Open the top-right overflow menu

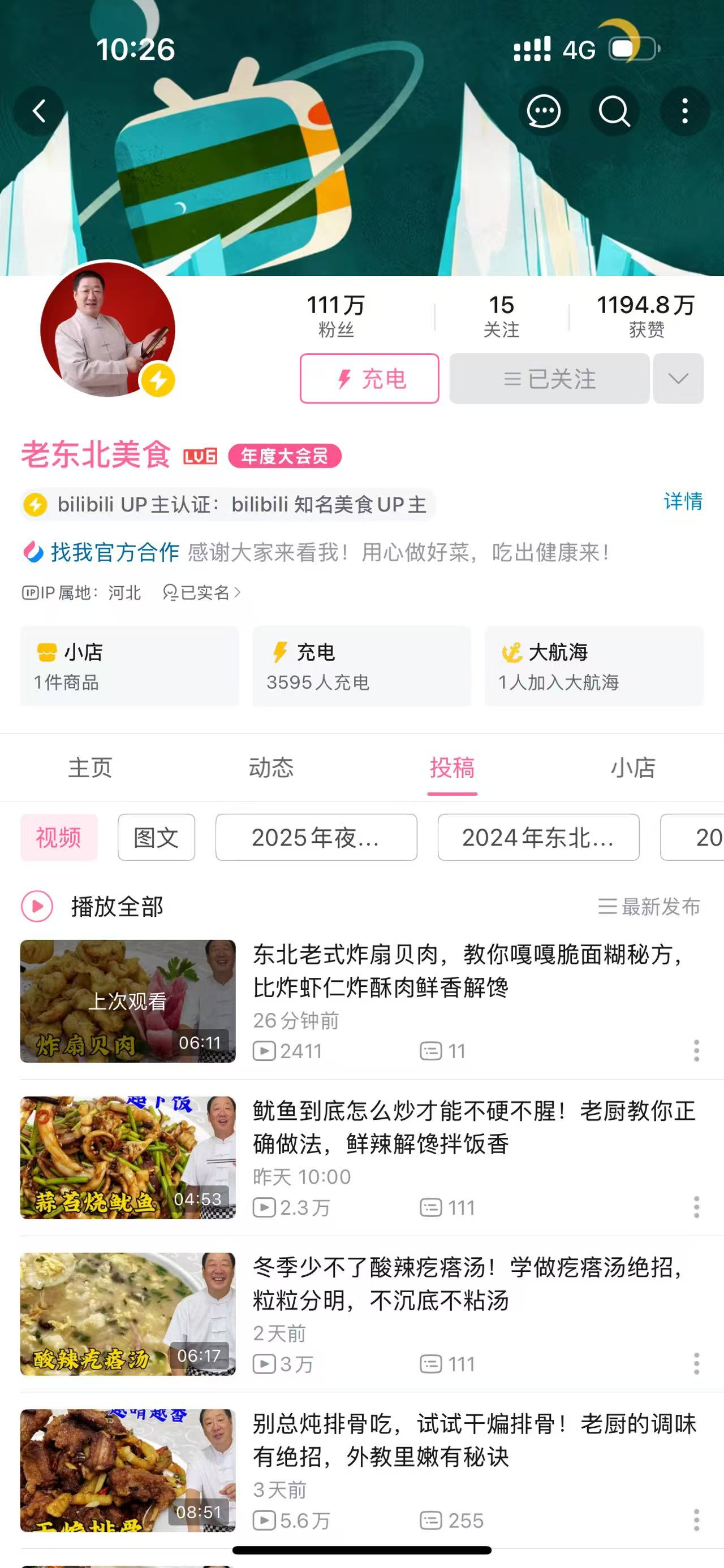(685, 111)
